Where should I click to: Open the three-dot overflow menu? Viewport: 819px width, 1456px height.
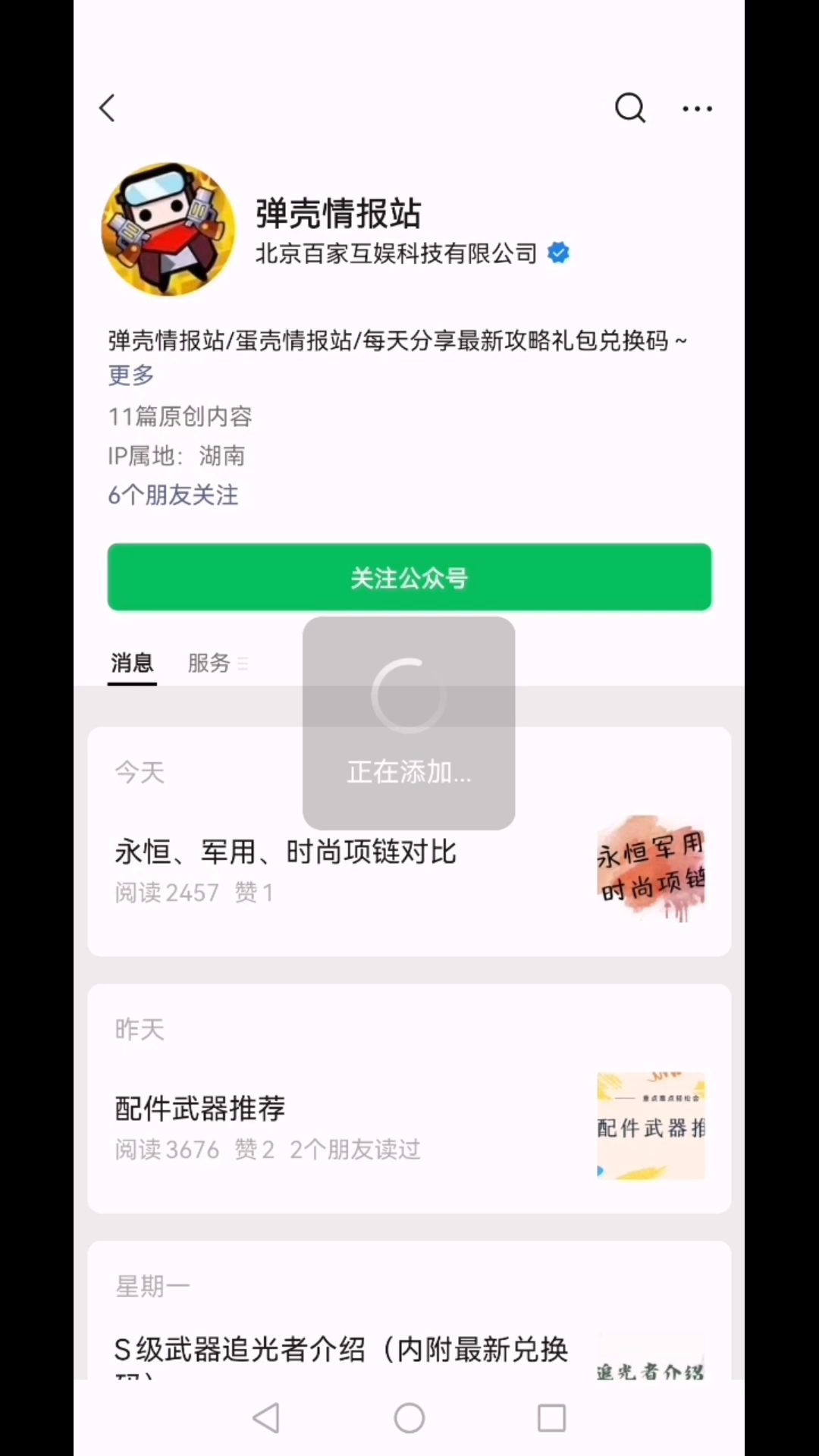tap(697, 109)
